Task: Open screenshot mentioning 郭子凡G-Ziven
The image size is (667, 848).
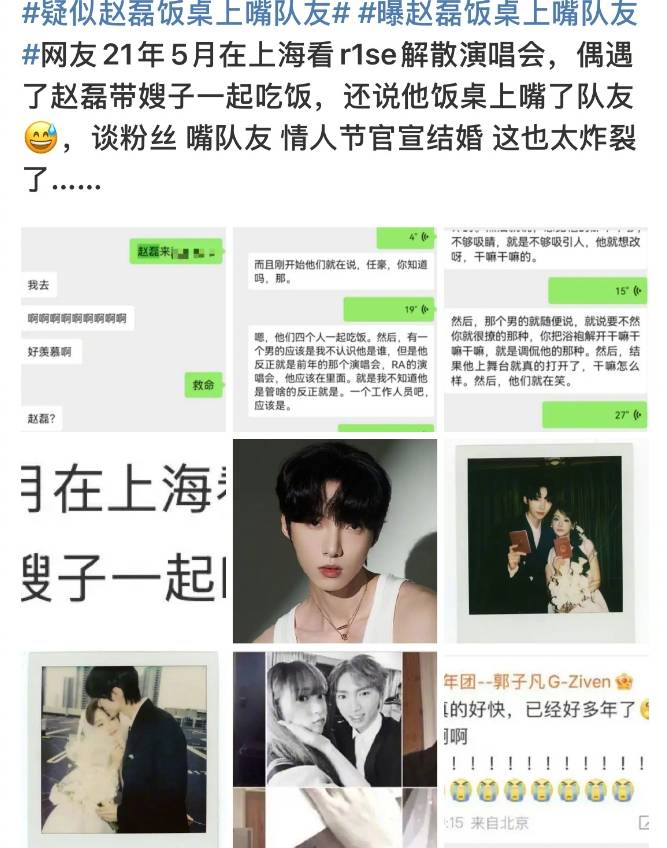Action: click(545, 749)
